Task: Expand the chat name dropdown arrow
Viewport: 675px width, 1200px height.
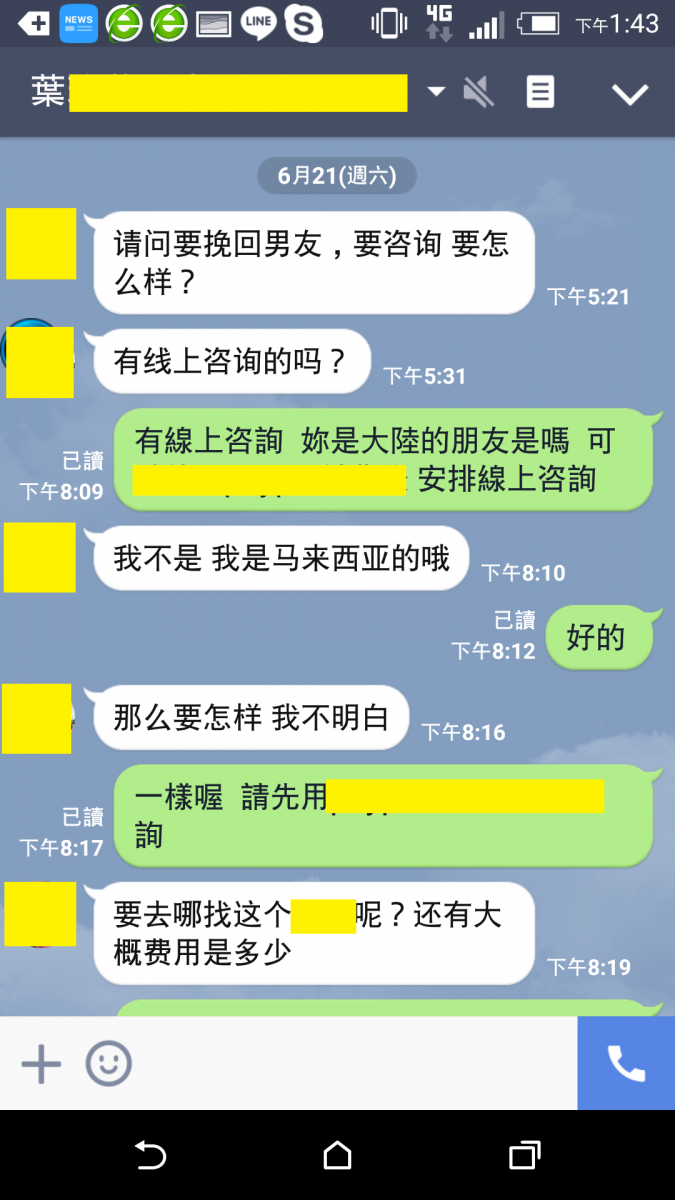Action: tap(436, 92)
